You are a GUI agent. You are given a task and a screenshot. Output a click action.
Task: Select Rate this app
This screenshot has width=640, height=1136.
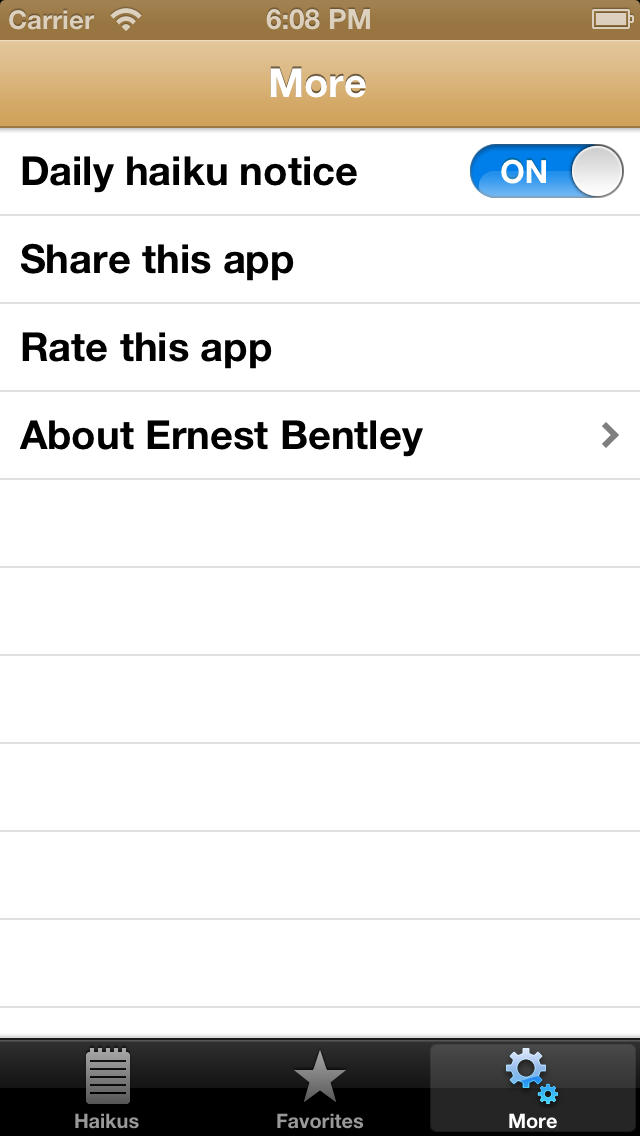[320, 348]
